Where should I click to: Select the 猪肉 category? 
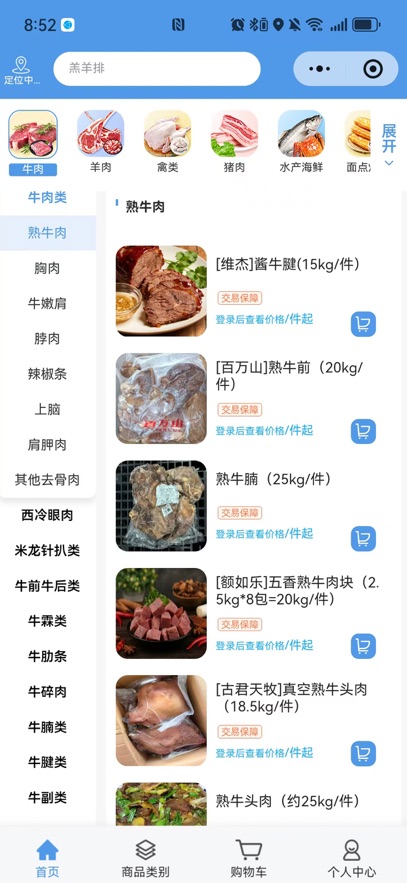[234, 141]
